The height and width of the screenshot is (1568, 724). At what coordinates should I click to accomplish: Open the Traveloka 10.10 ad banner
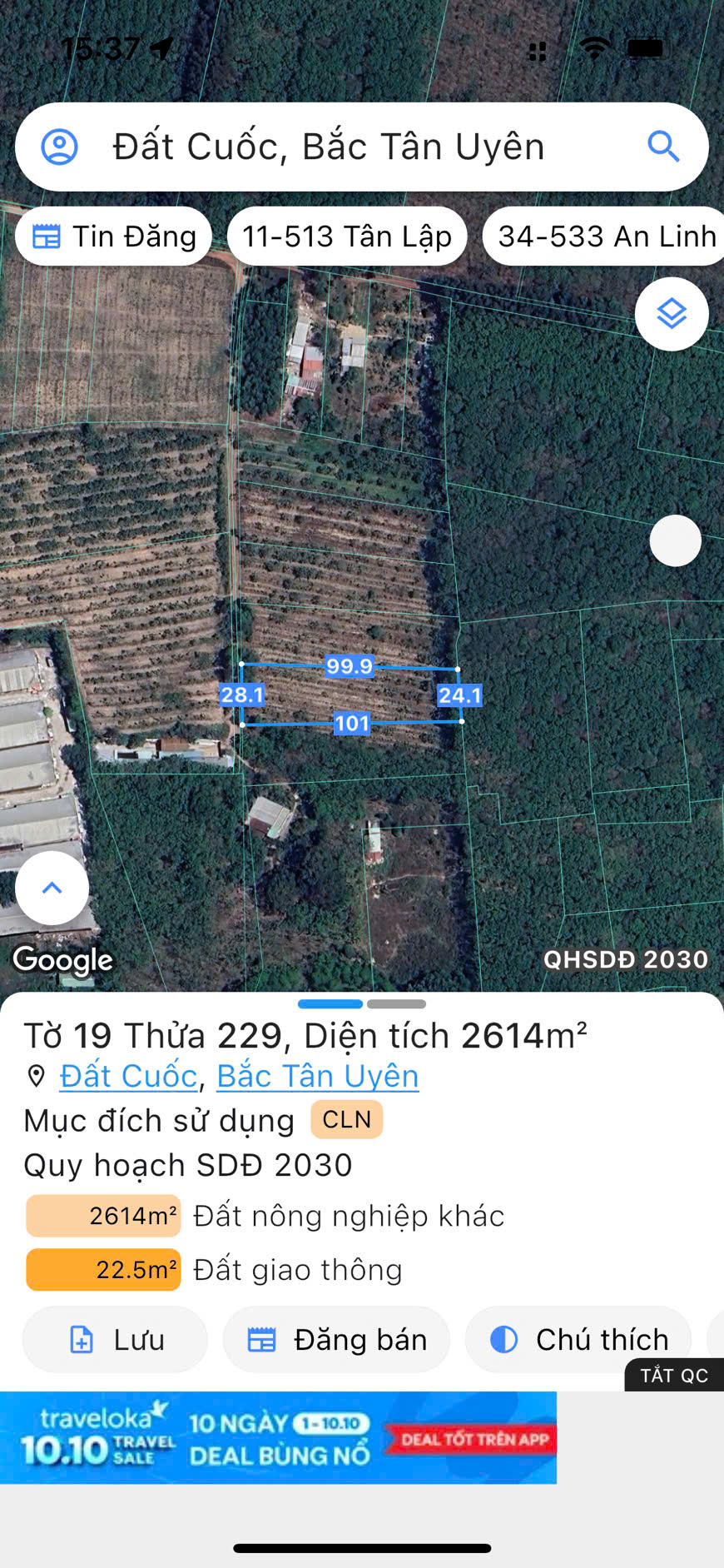(278, 1438)
